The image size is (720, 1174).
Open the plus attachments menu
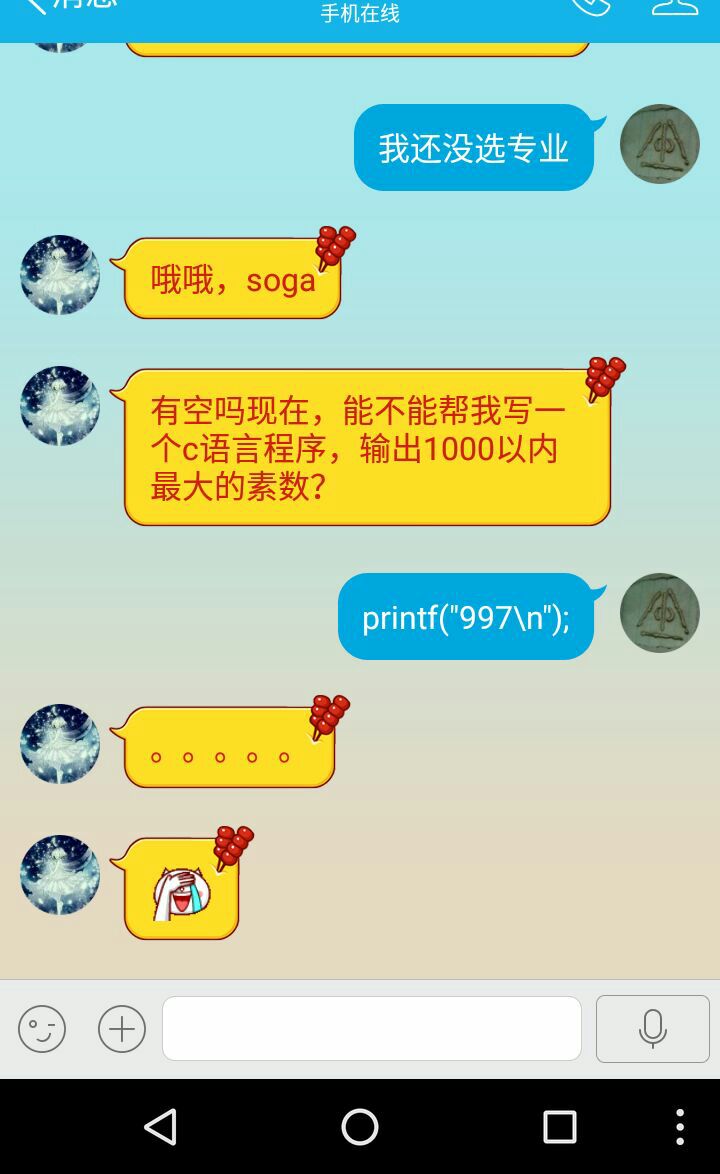tap(122, 1029)
